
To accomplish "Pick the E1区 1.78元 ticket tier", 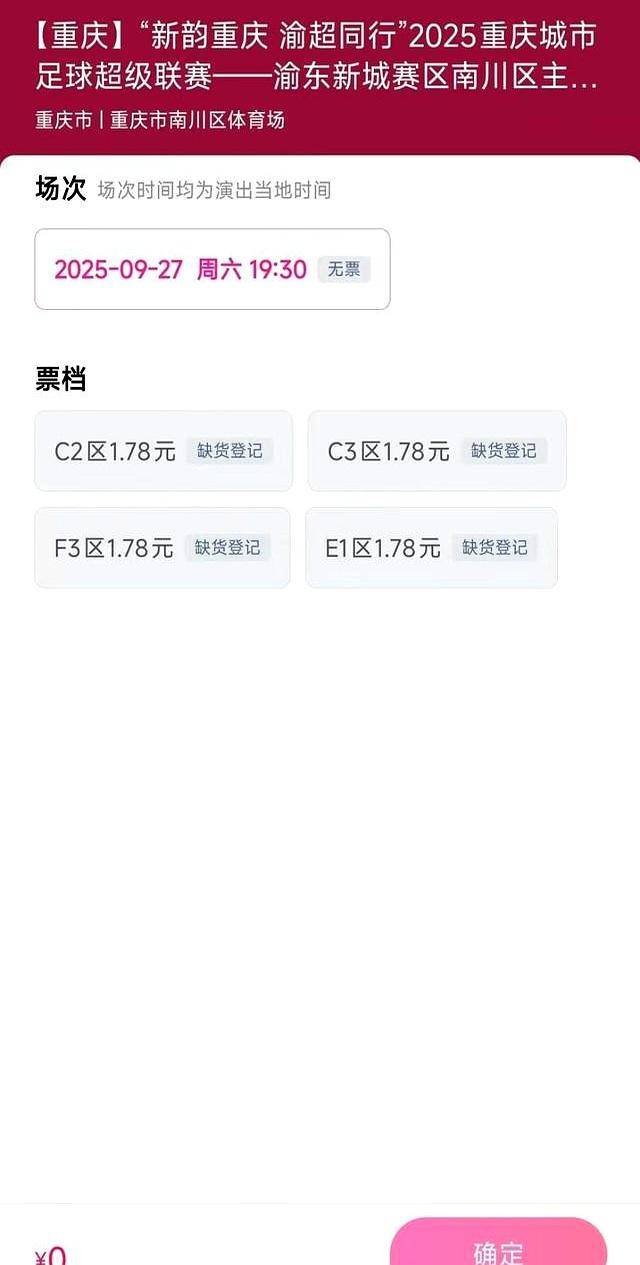I will (x=431, y=548).
